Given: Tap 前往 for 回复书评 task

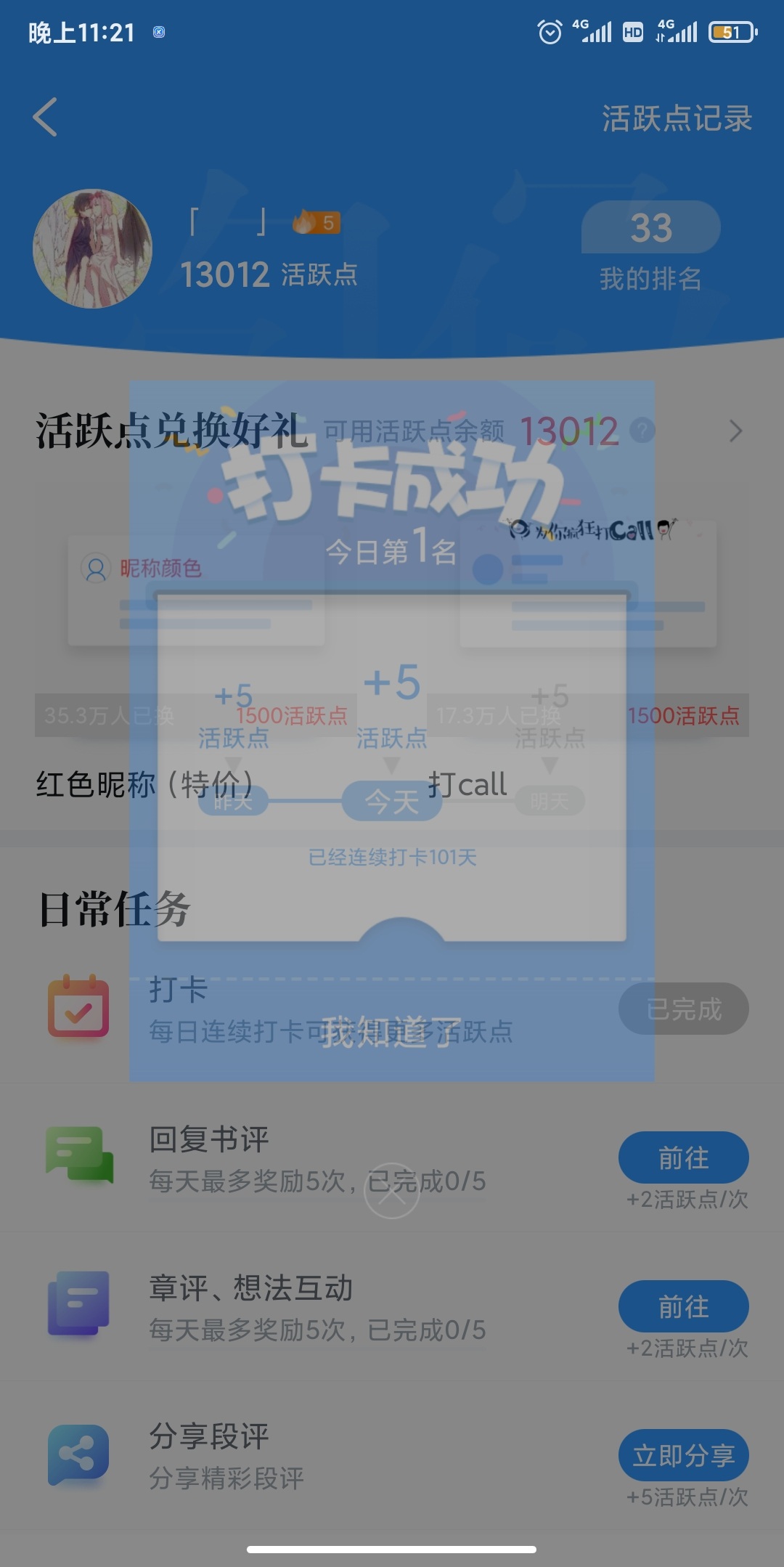Looking at the screenshot, I should point(683,1157).
